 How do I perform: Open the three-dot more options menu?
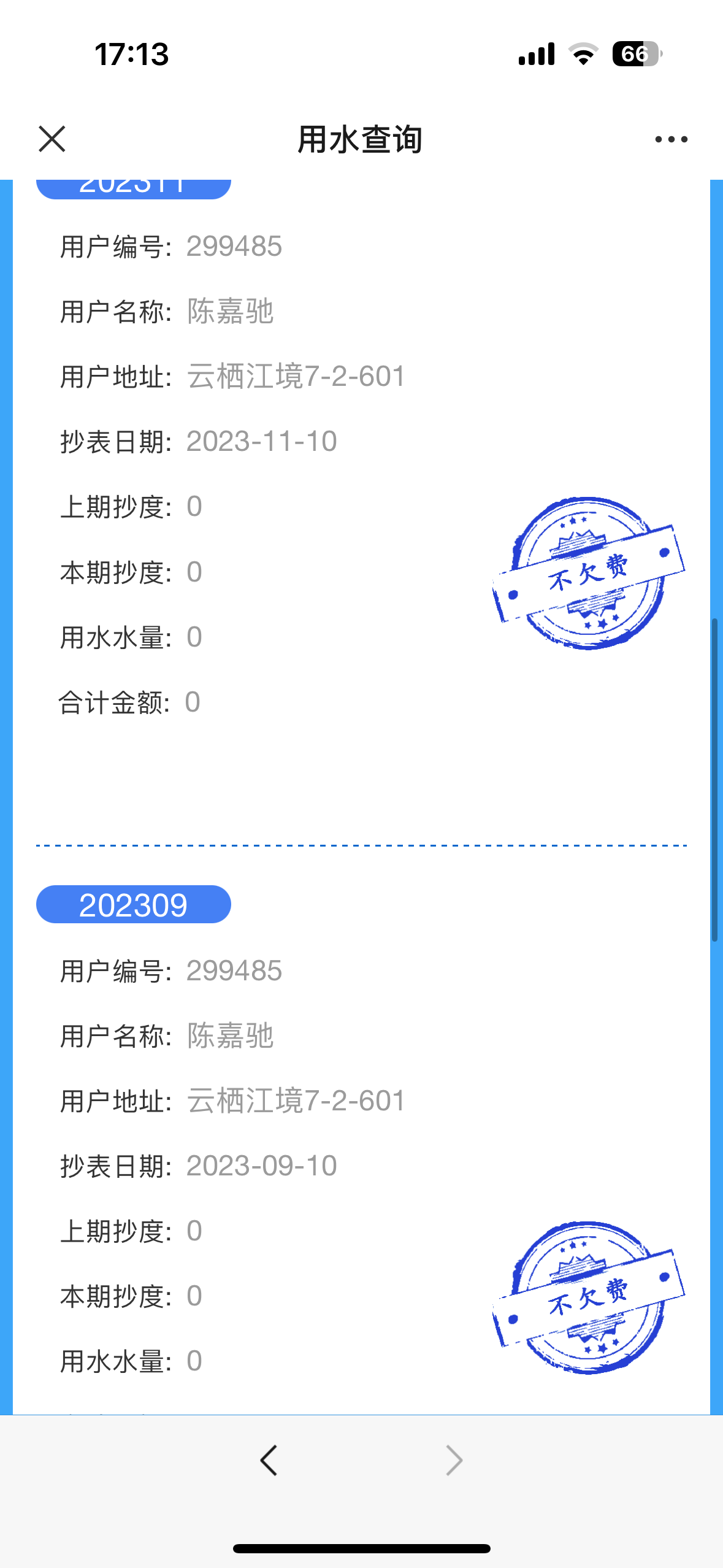(x=671, y=140)
